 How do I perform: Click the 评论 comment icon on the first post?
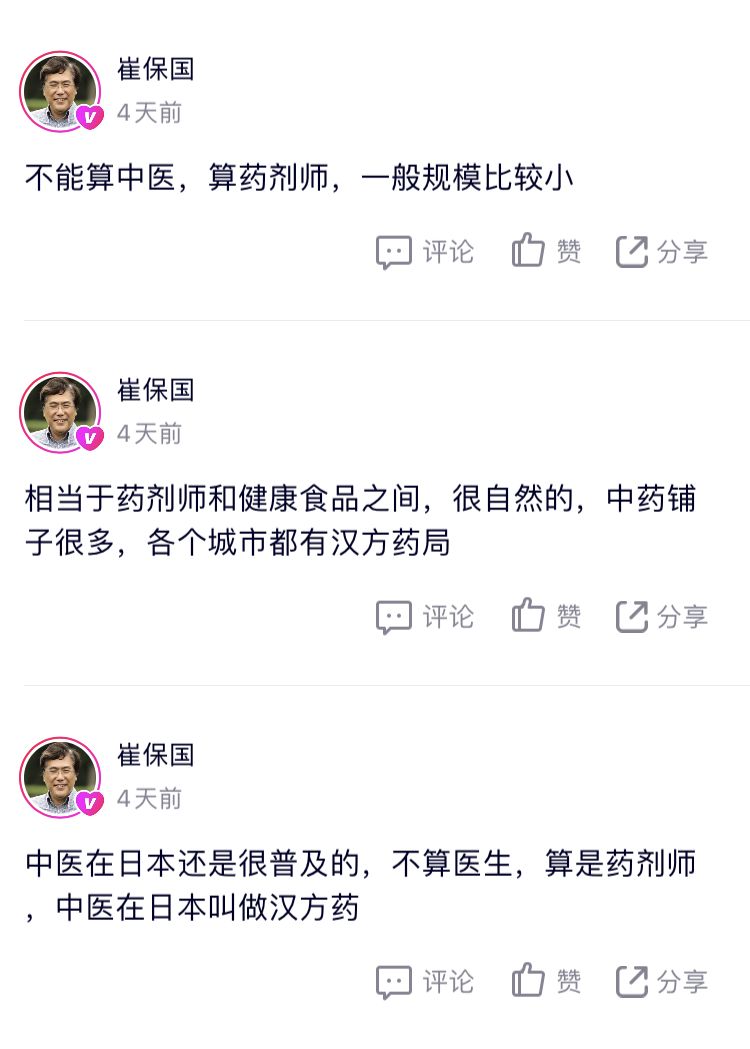(x=394, y=252)
